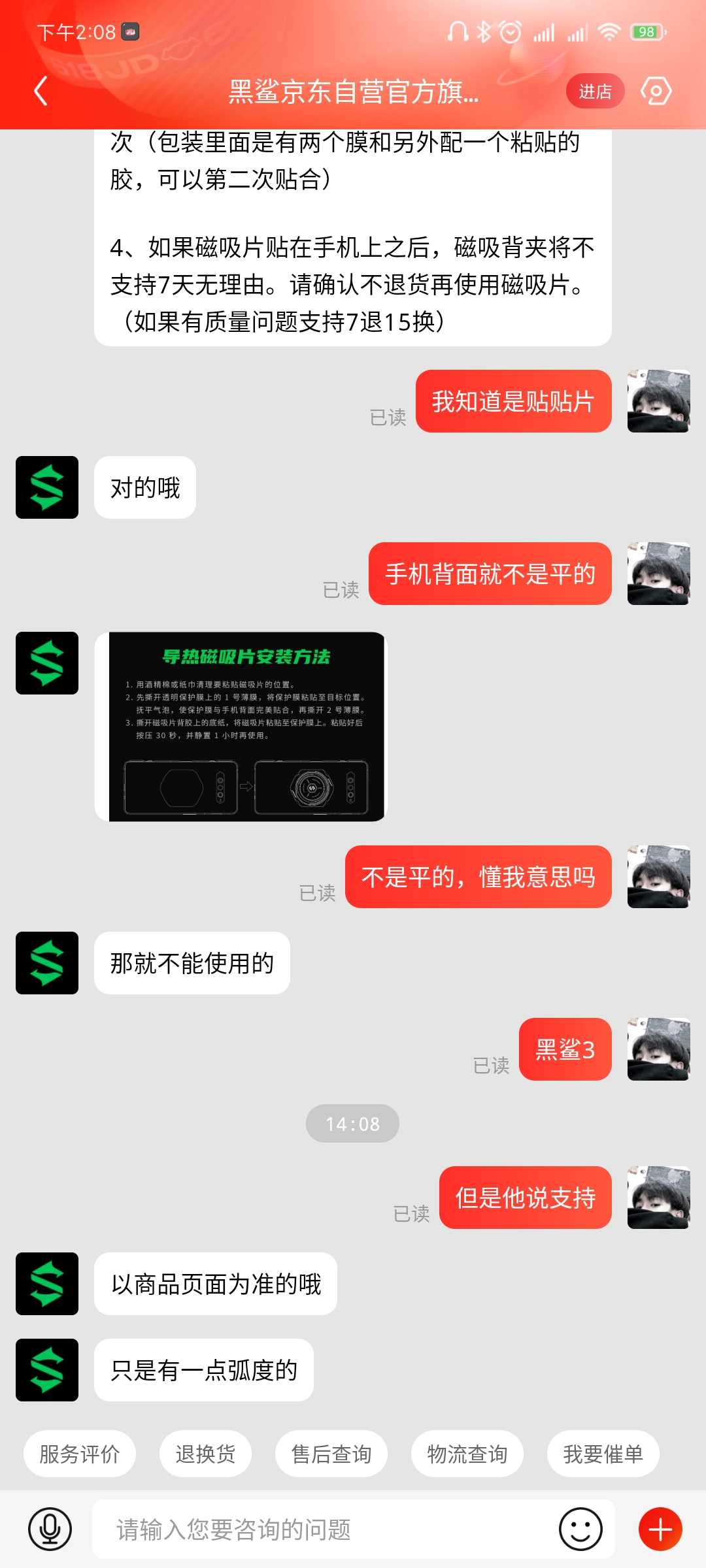This screenshot has height=1568, width=706.
Task: Select the 服务评价 chip
Action: point(80,1454)
